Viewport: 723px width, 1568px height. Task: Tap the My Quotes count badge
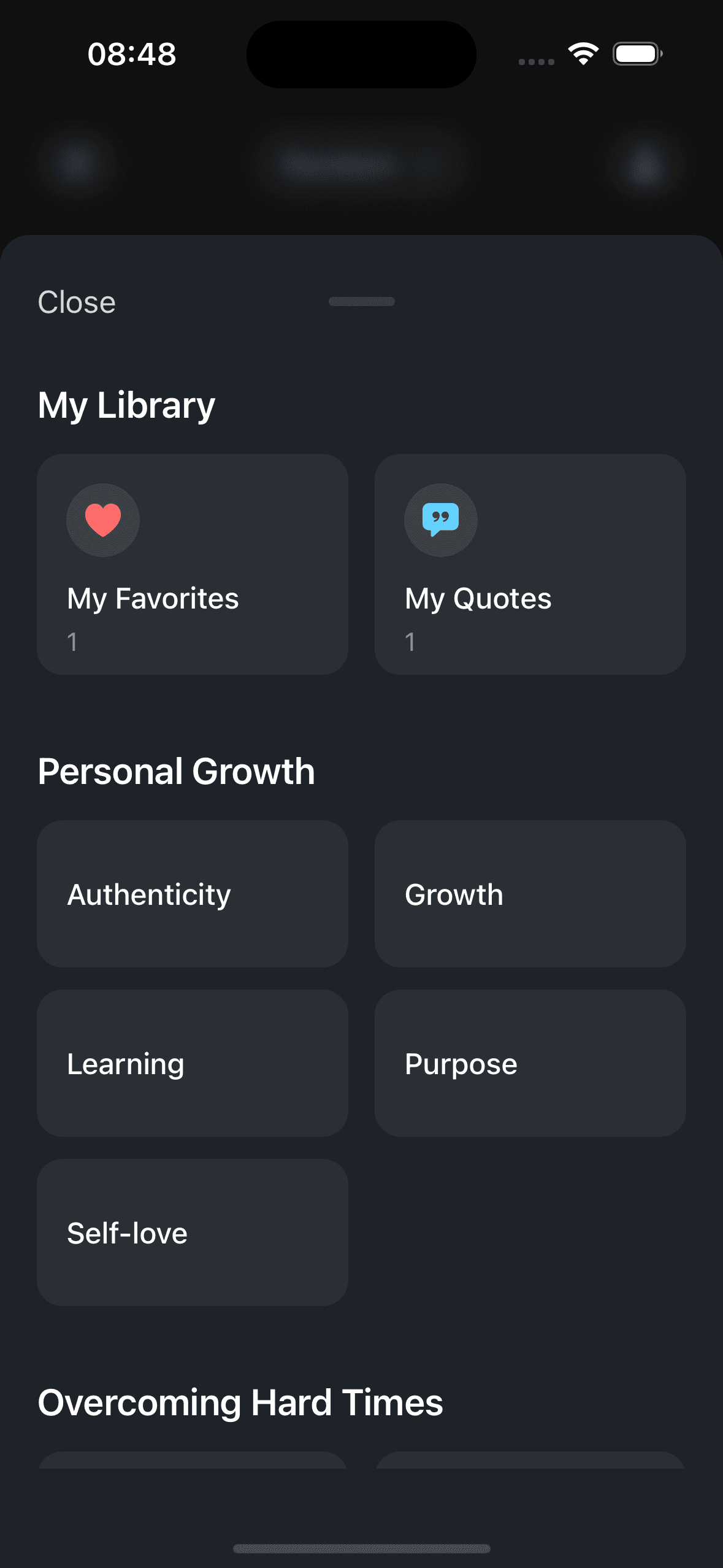click(410, 642)
